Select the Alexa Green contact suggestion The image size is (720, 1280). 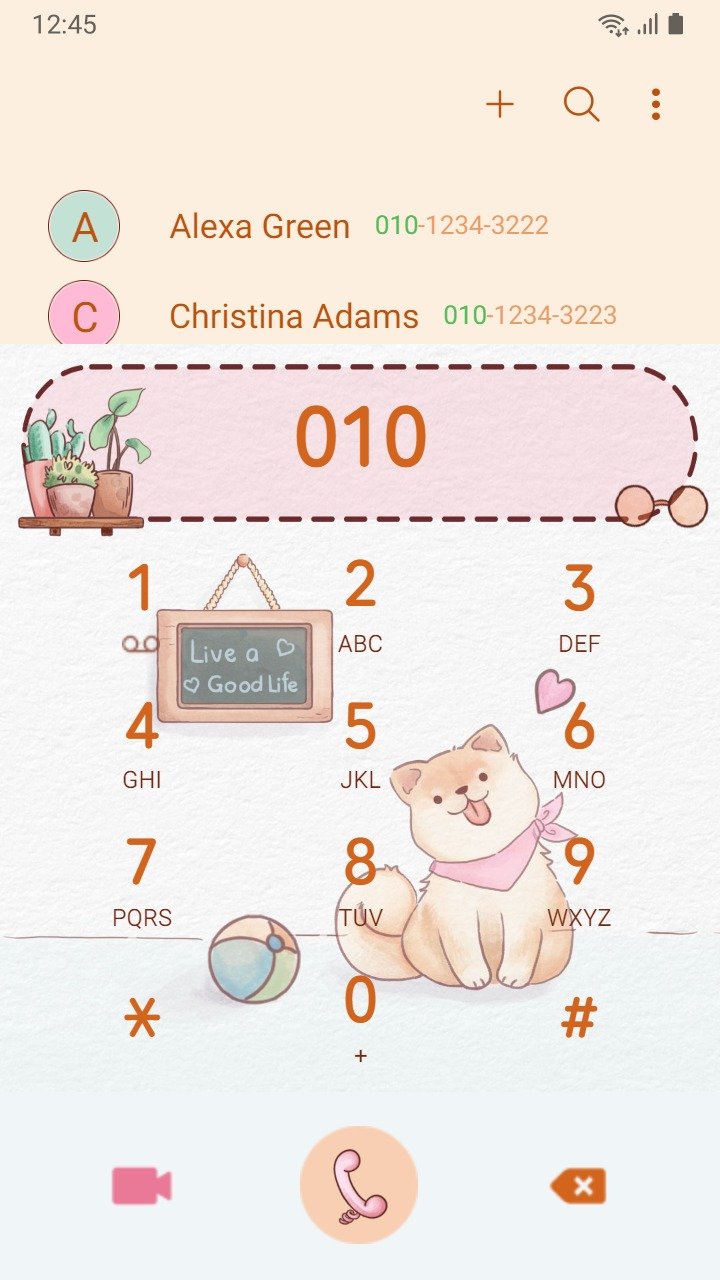coord(360,226)
